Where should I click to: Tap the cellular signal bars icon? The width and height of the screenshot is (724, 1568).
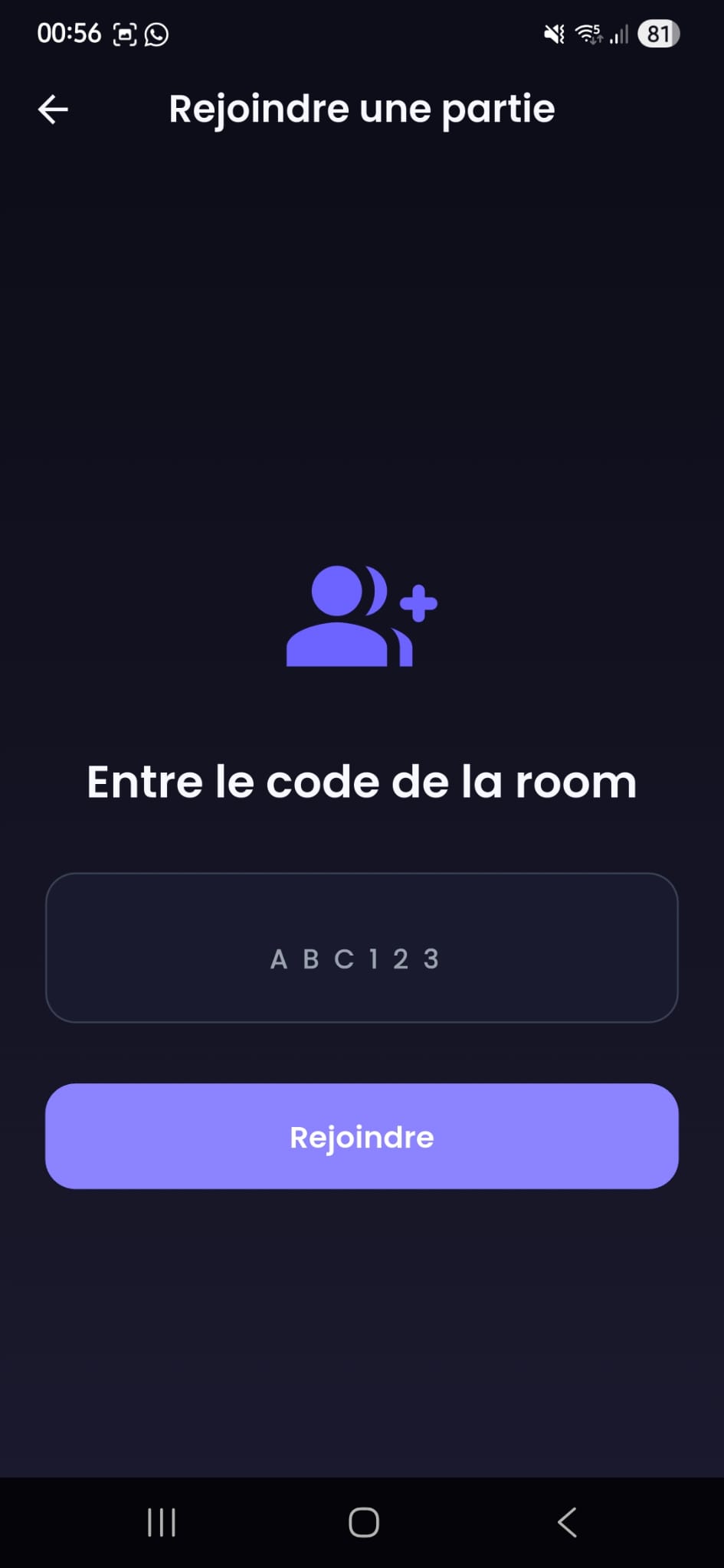click(x=618, y=33)
